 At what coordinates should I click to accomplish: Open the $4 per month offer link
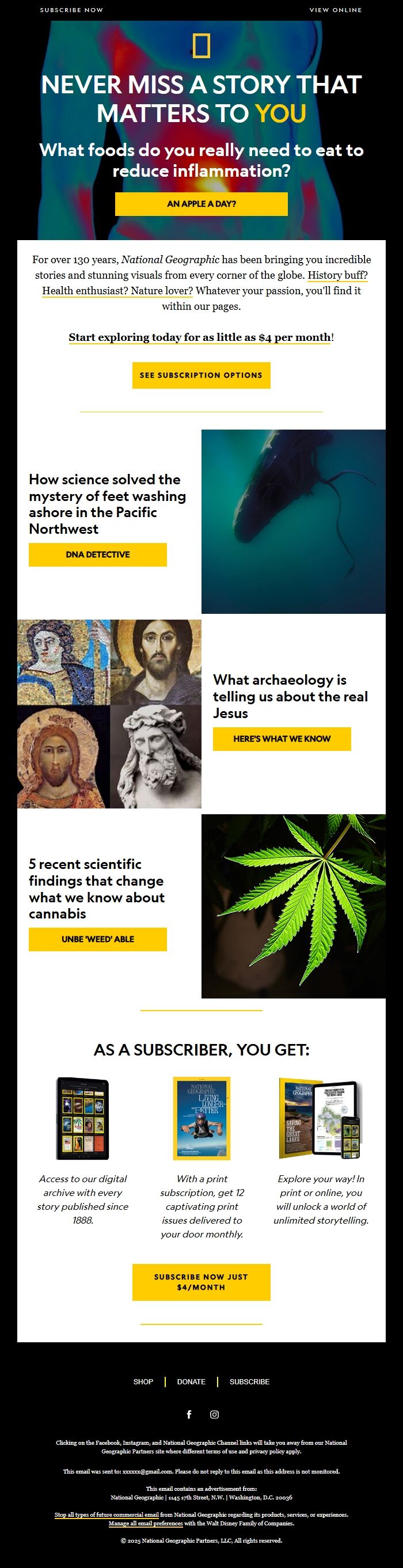coord(200,337)
